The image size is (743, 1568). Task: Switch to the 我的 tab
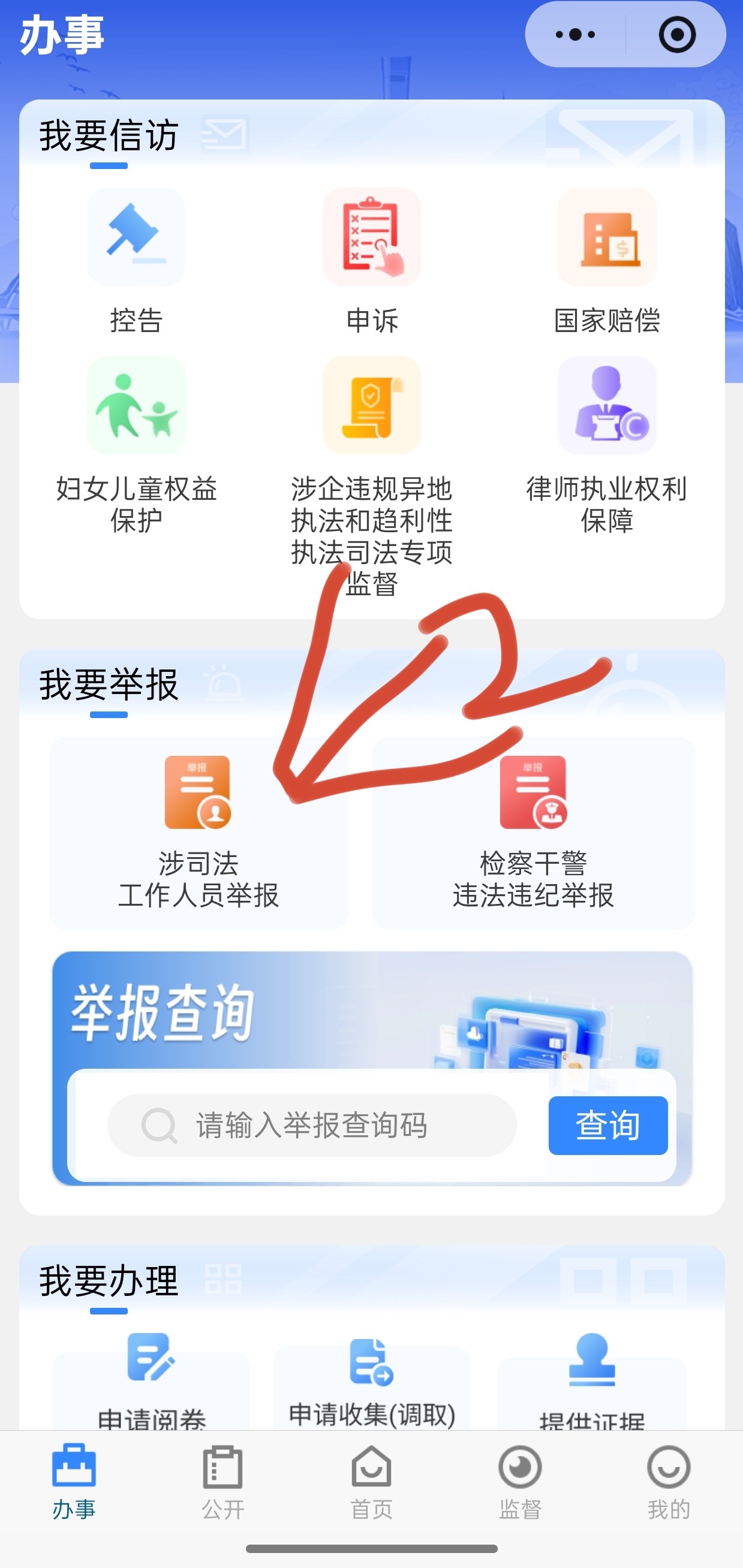tap(669, 1482)
